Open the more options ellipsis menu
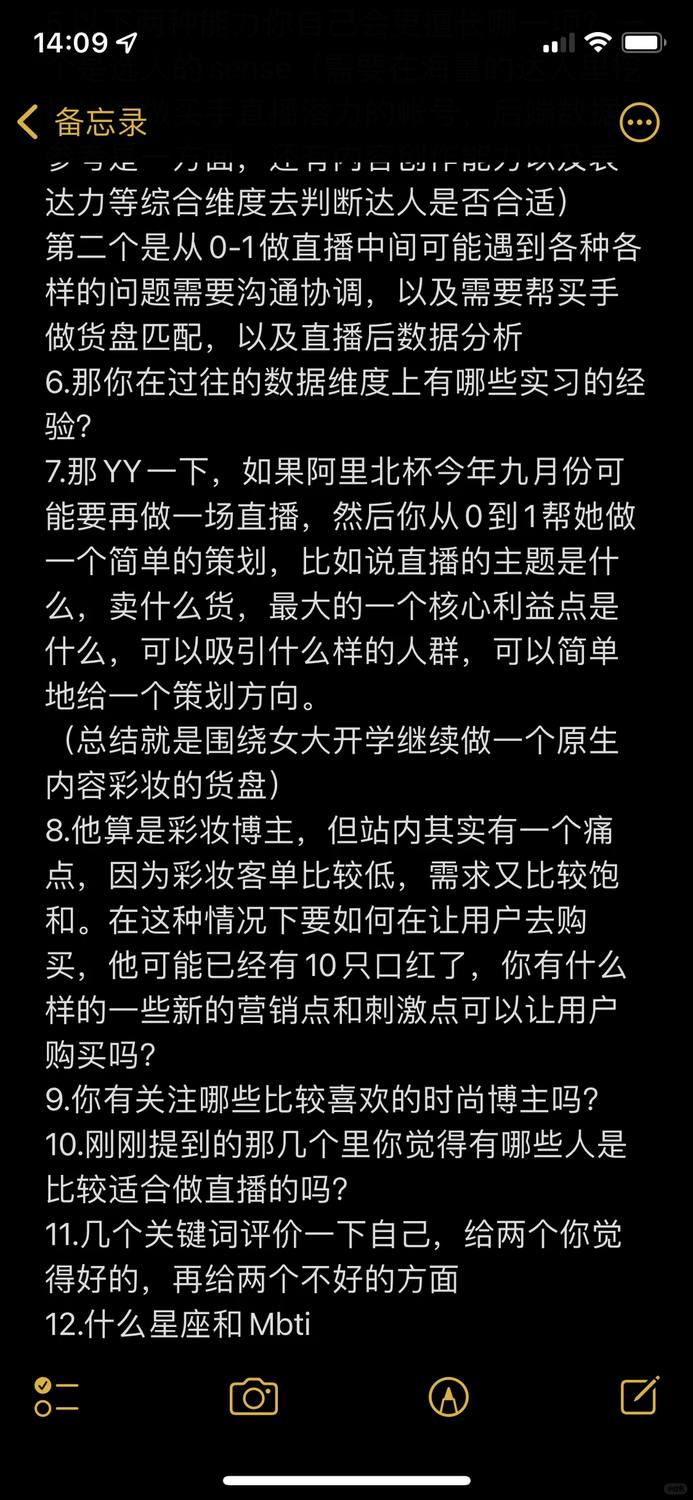This screenshot has width=693, height=1500. [x=640, y=123]
